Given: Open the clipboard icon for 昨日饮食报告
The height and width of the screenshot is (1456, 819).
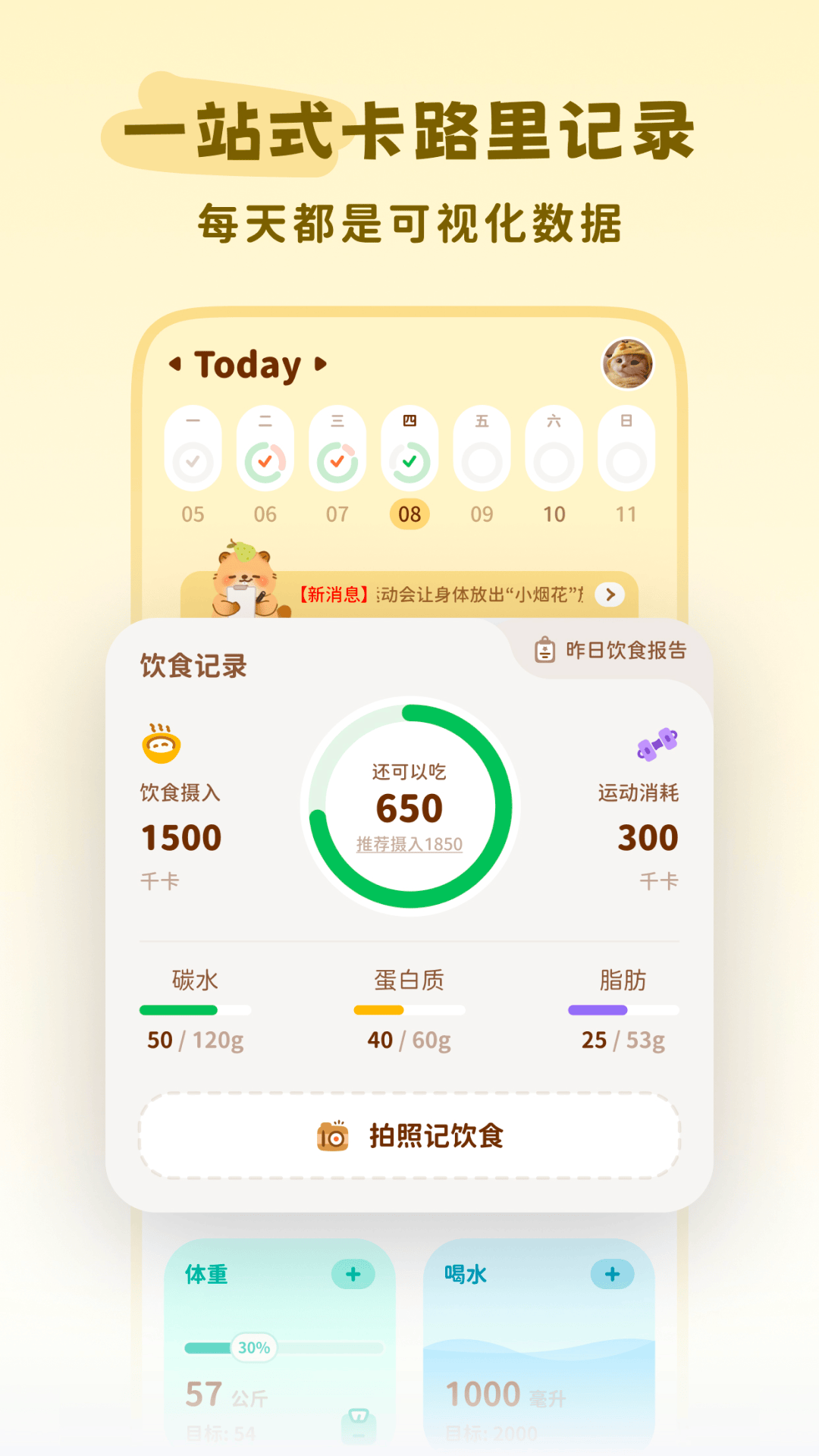Looking at the screenshot, I should coord(544,651).
